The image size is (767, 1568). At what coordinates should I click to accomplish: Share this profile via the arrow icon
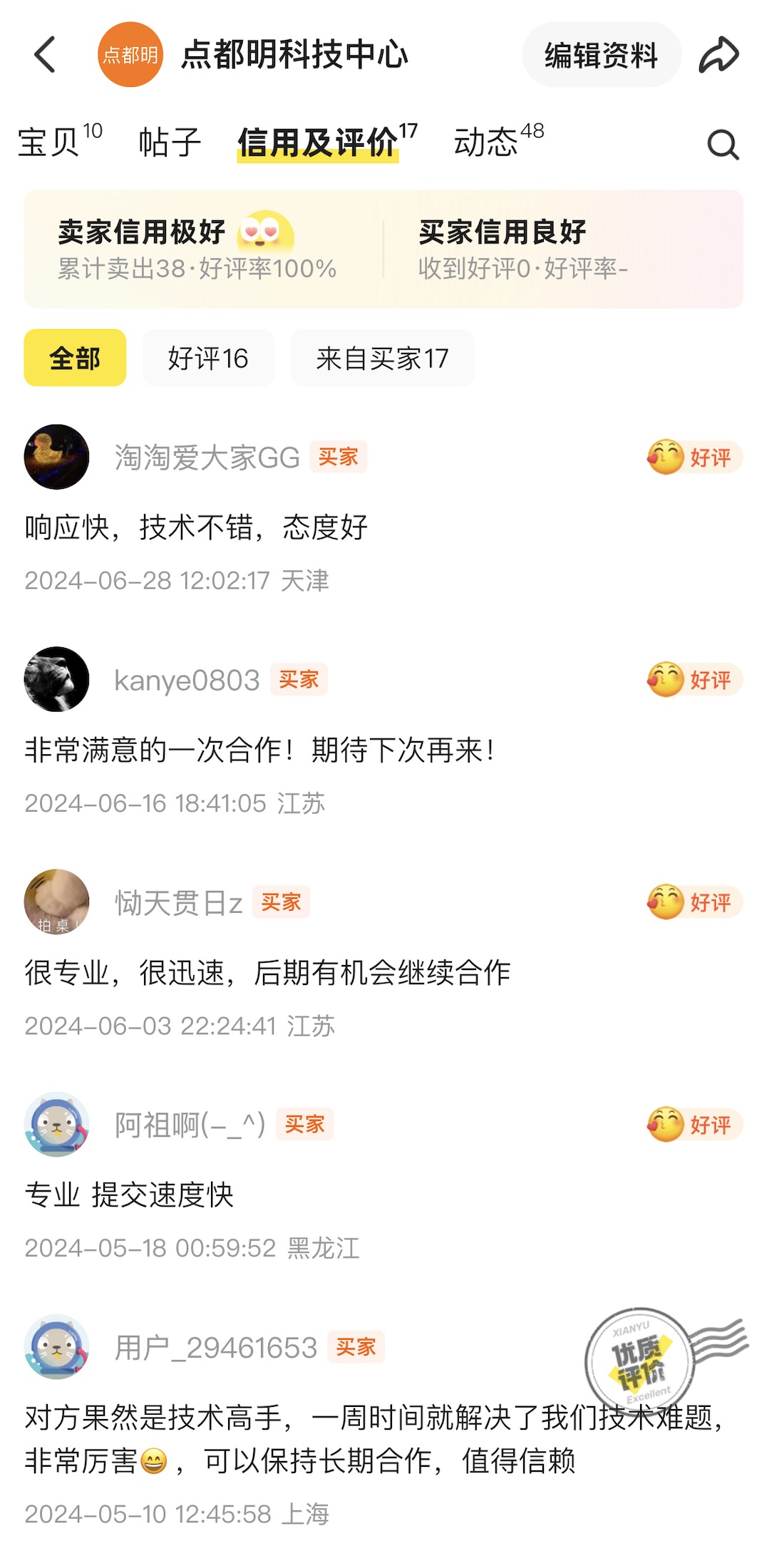click(719, 55)
